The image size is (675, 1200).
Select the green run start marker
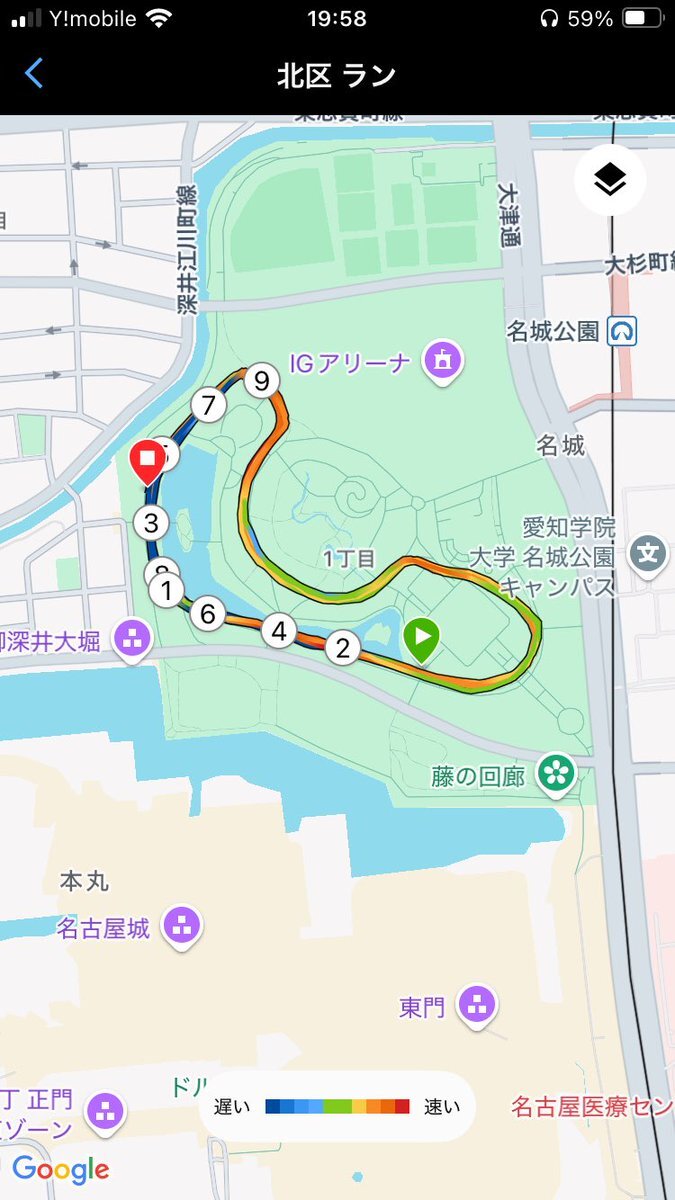422,640
